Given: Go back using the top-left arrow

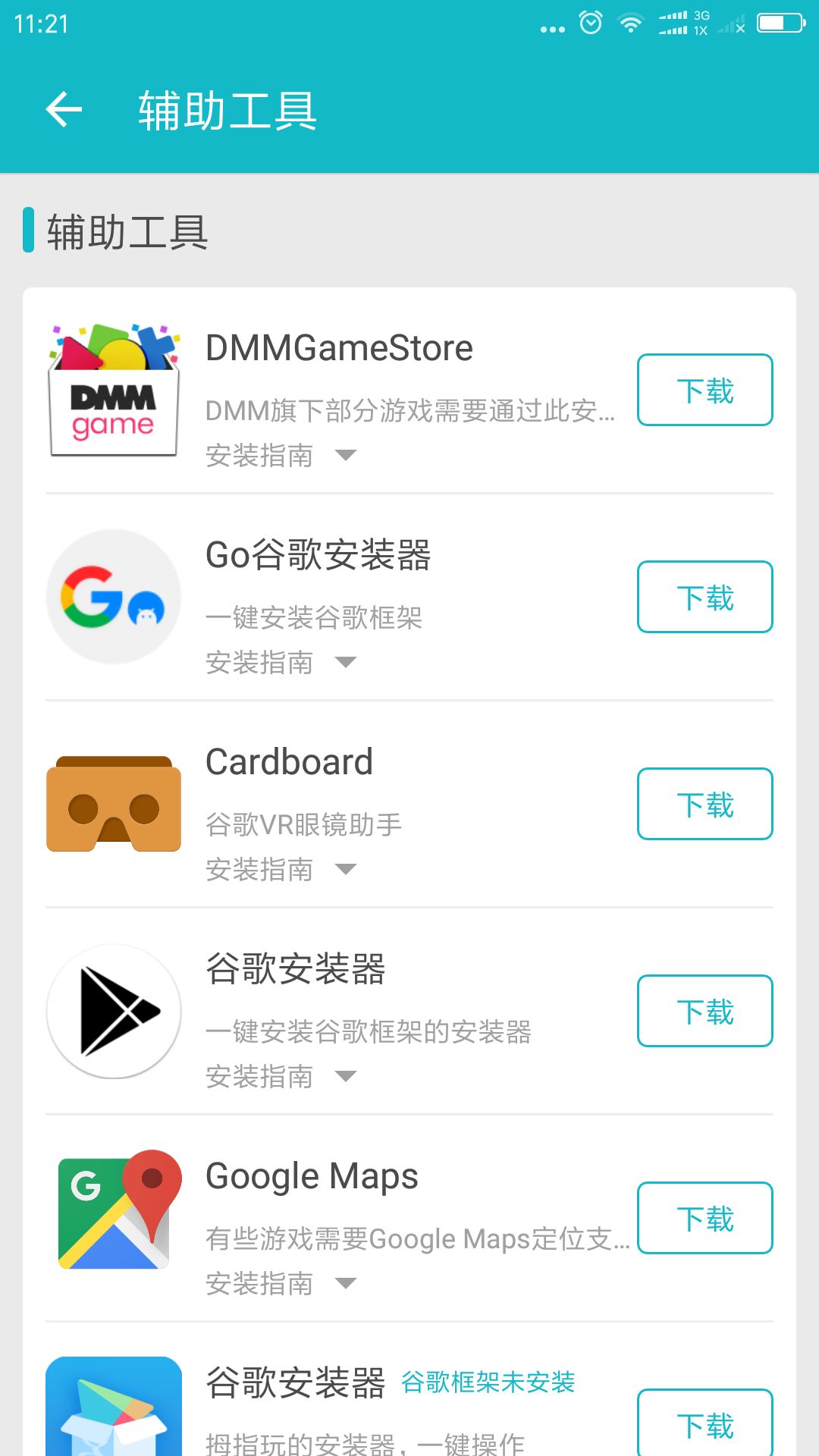Looking at the screenshot, I should tap(64, 110).
